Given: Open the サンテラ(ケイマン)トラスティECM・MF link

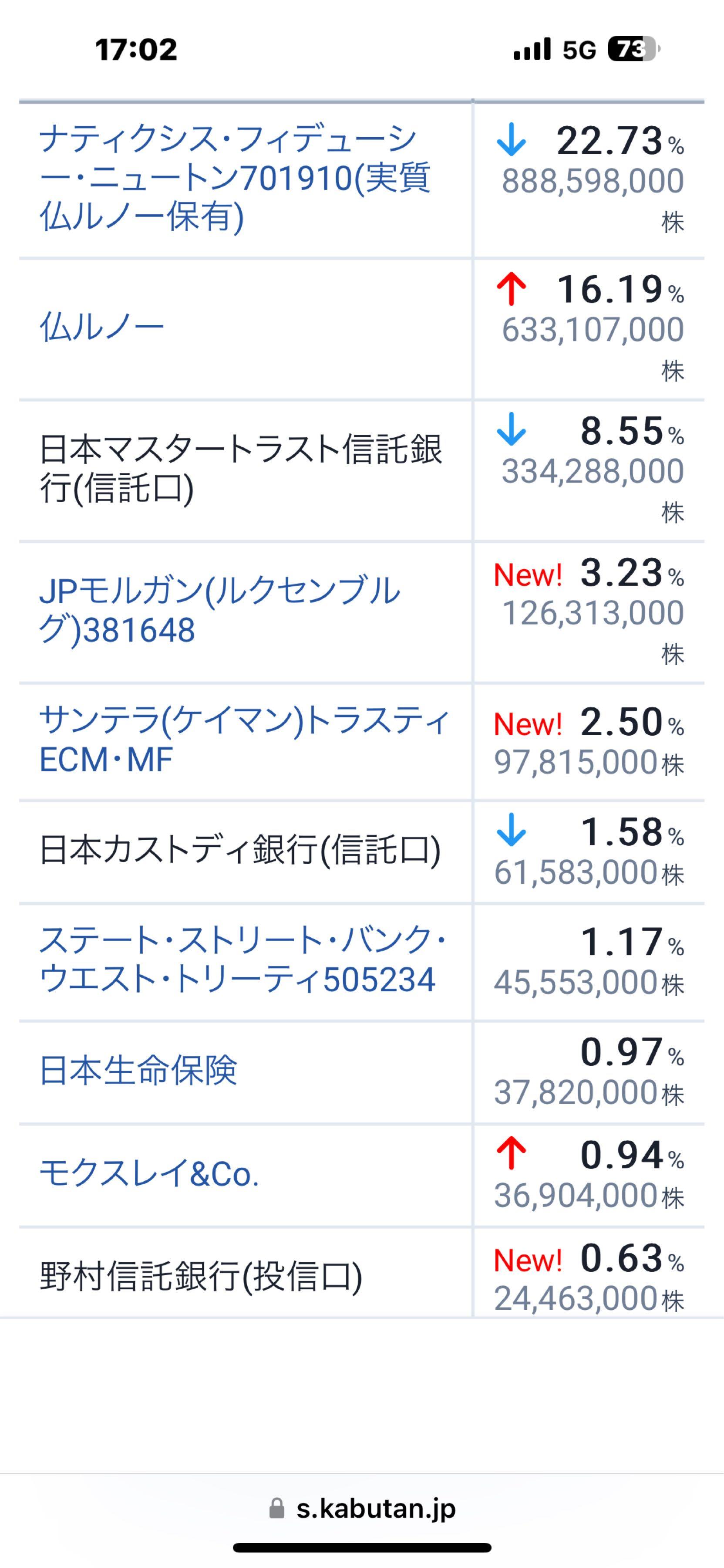Looking at the screenshot, I should click(x=243, y=740).
